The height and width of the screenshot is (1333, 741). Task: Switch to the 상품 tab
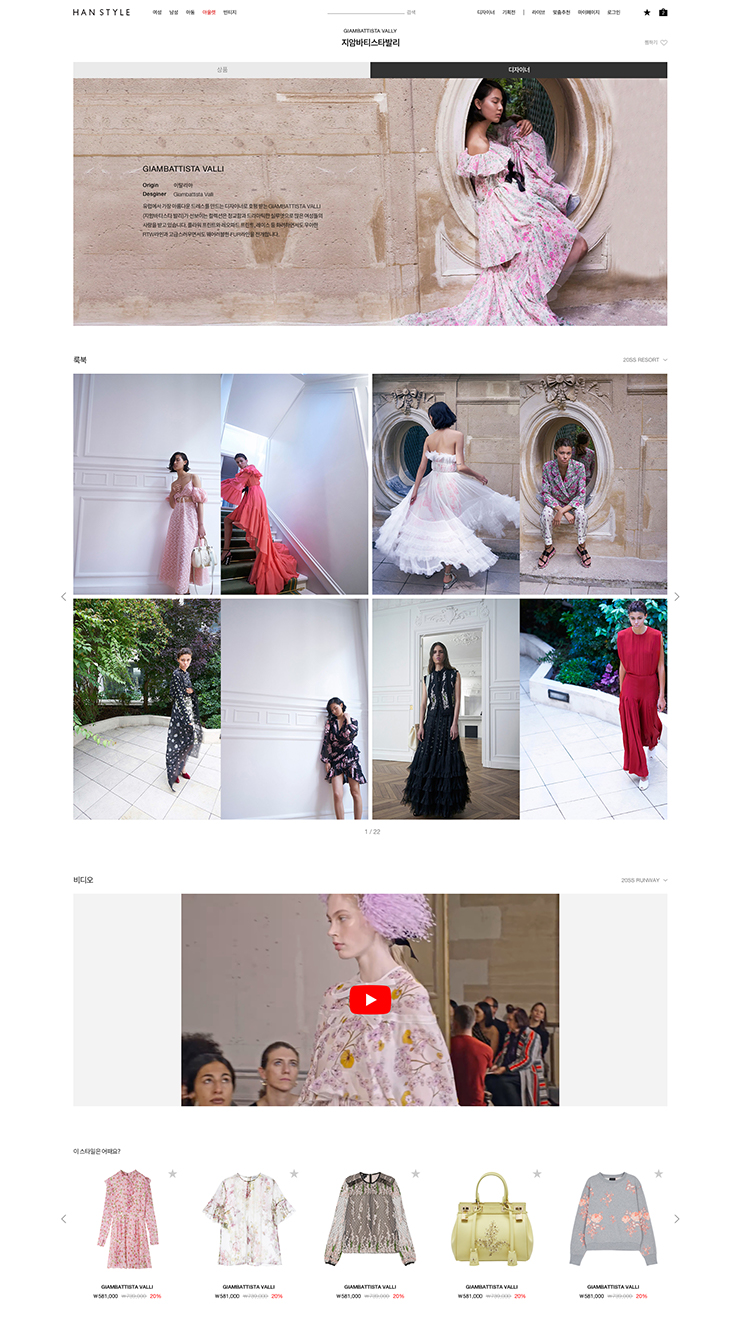click(x=221, y=70)
